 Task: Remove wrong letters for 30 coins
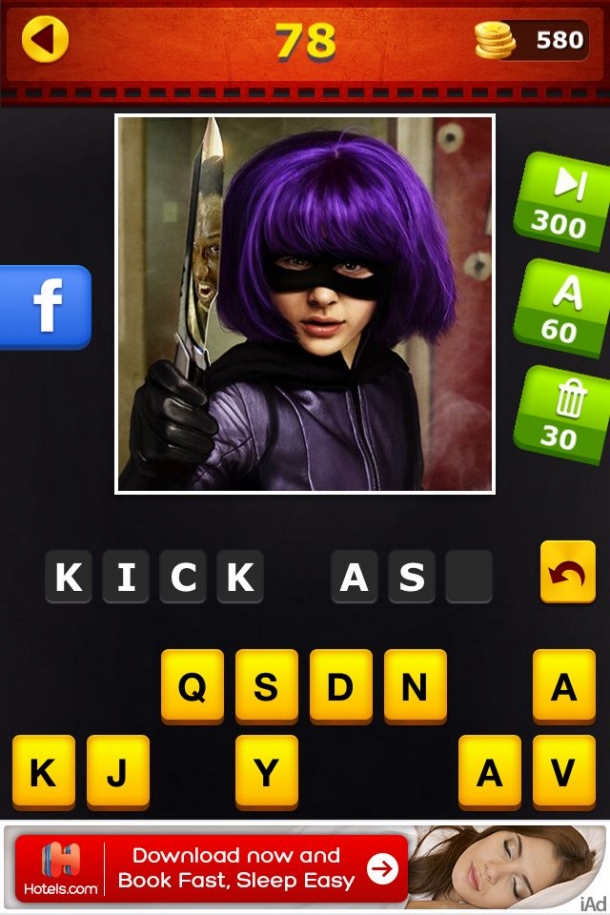point(561,415)
